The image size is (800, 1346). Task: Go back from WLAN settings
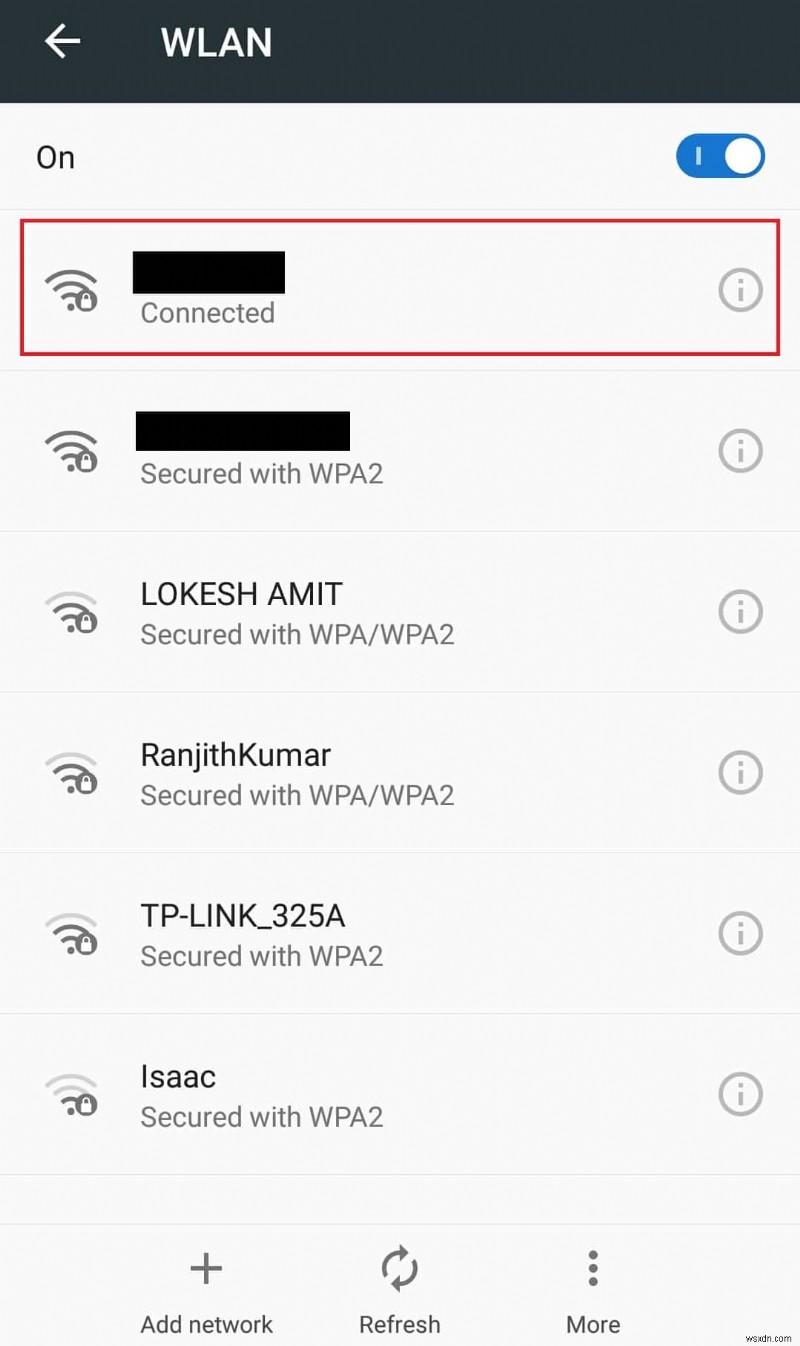pyautogui.click(x=62, y=42)
